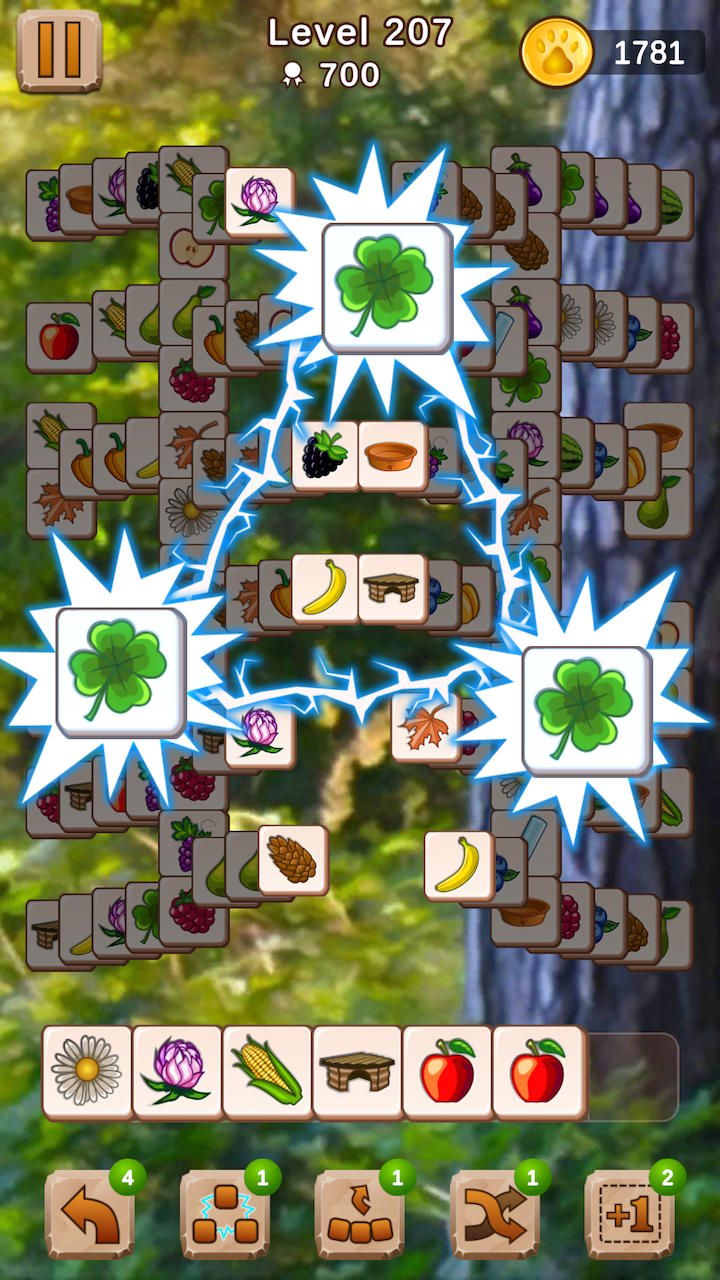Shuffle the board tiles
Screen dimensions: 720x1280
[494, 1214]
